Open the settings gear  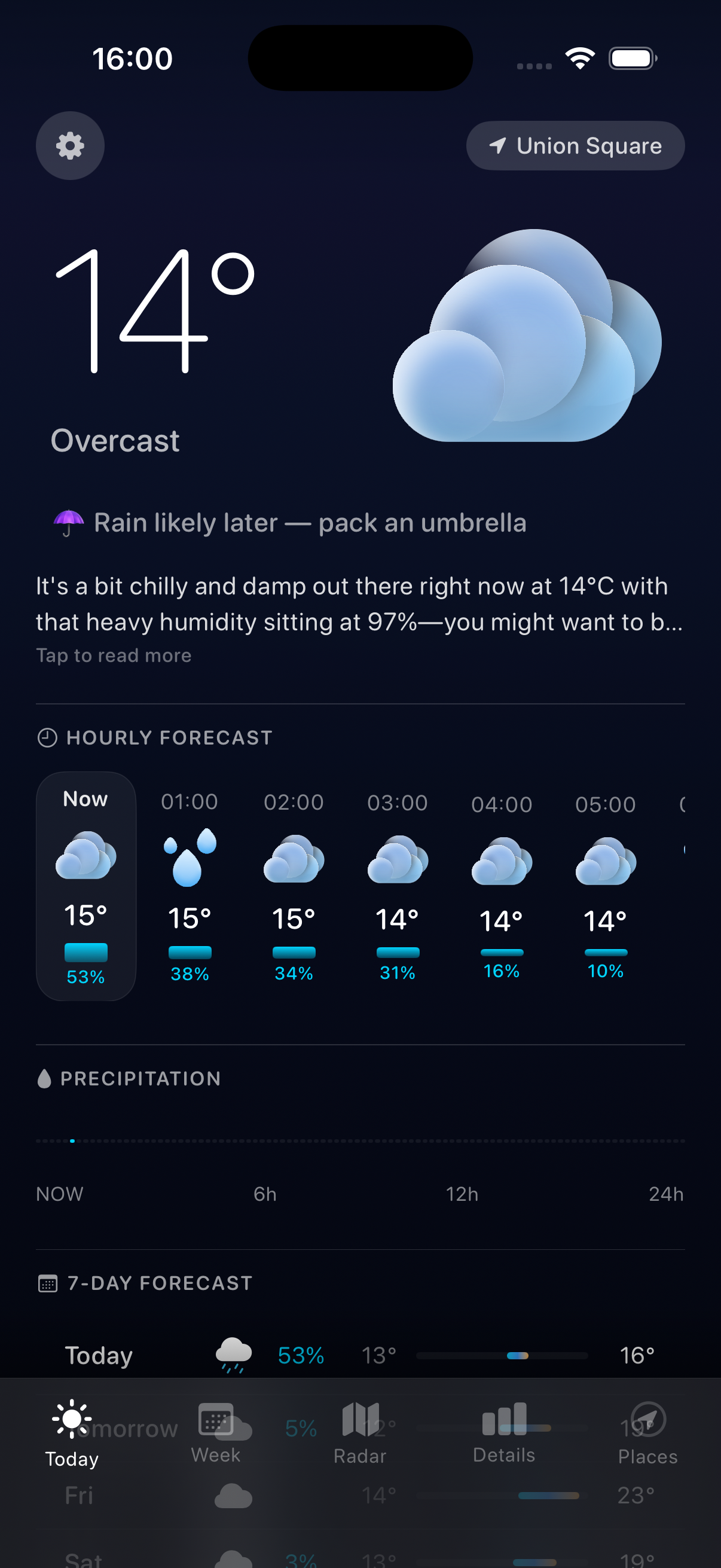(x=70, y=145)
